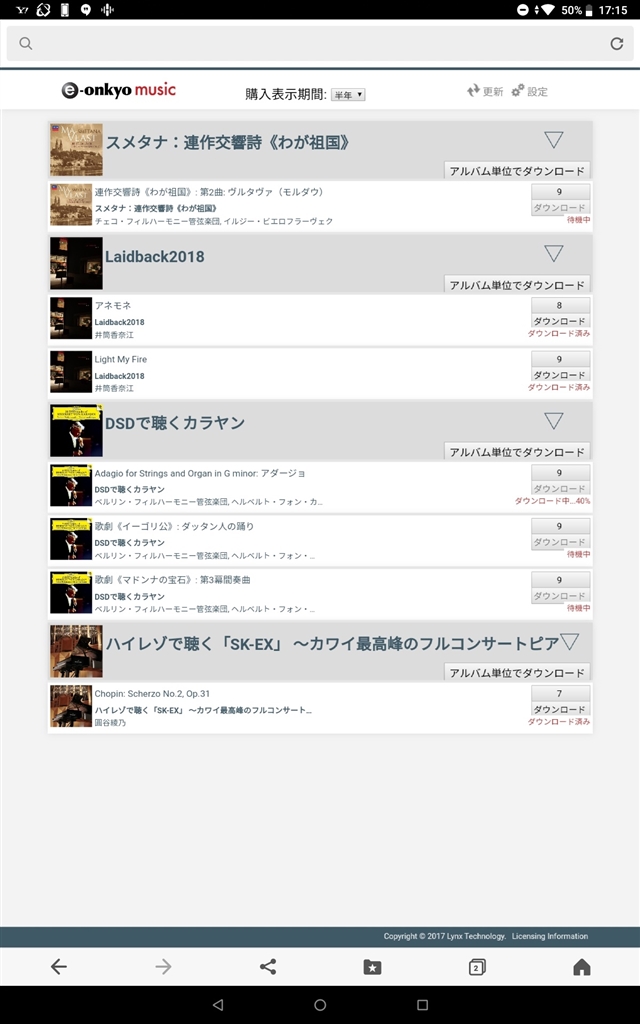640x1024 pixels.
Task: Download the whole DSDで聴くカラヤン album
Action: pyautogui.click(x=516, y=452)
